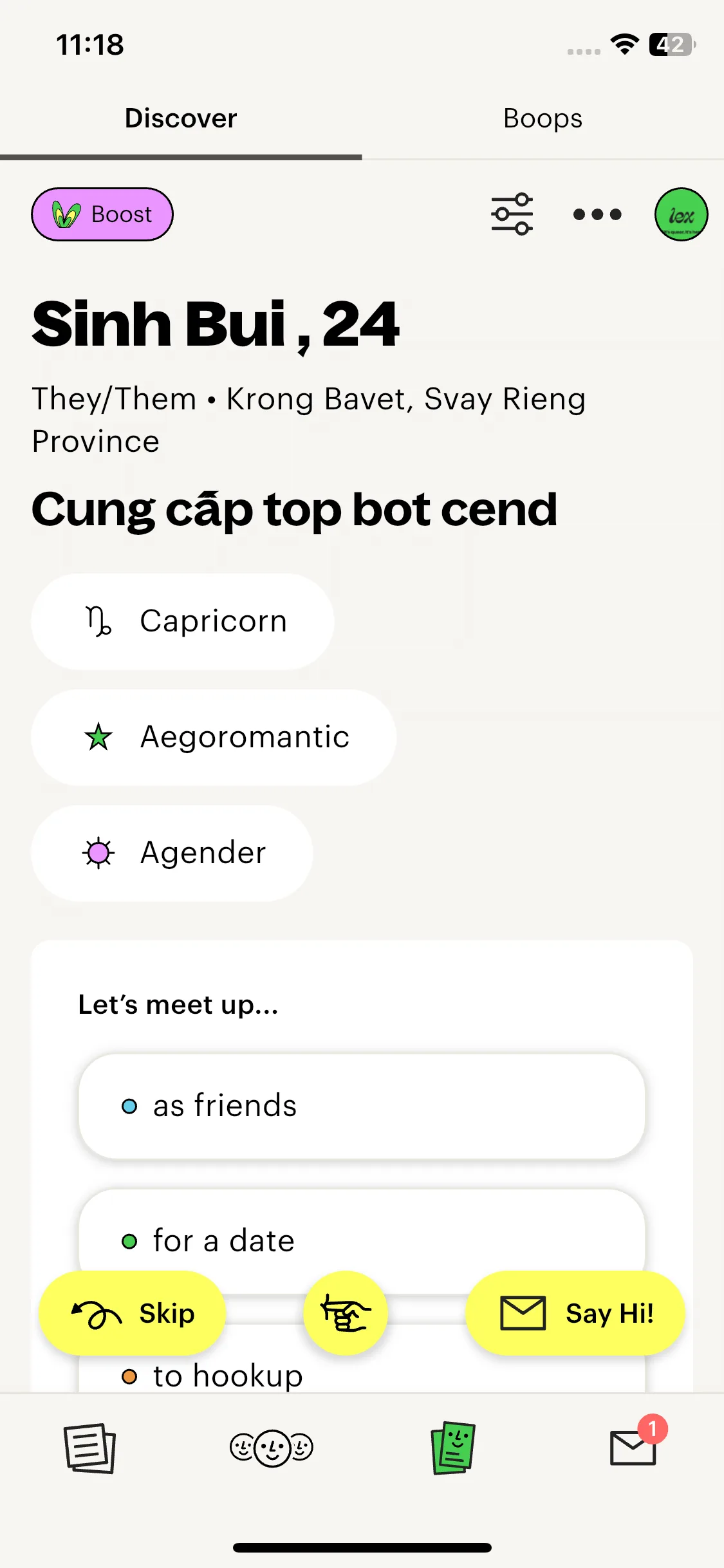The width and height of the screenshot is (724, 1568).
Task: Open the three-dot more options menu
Action: [x=597, y=214]
